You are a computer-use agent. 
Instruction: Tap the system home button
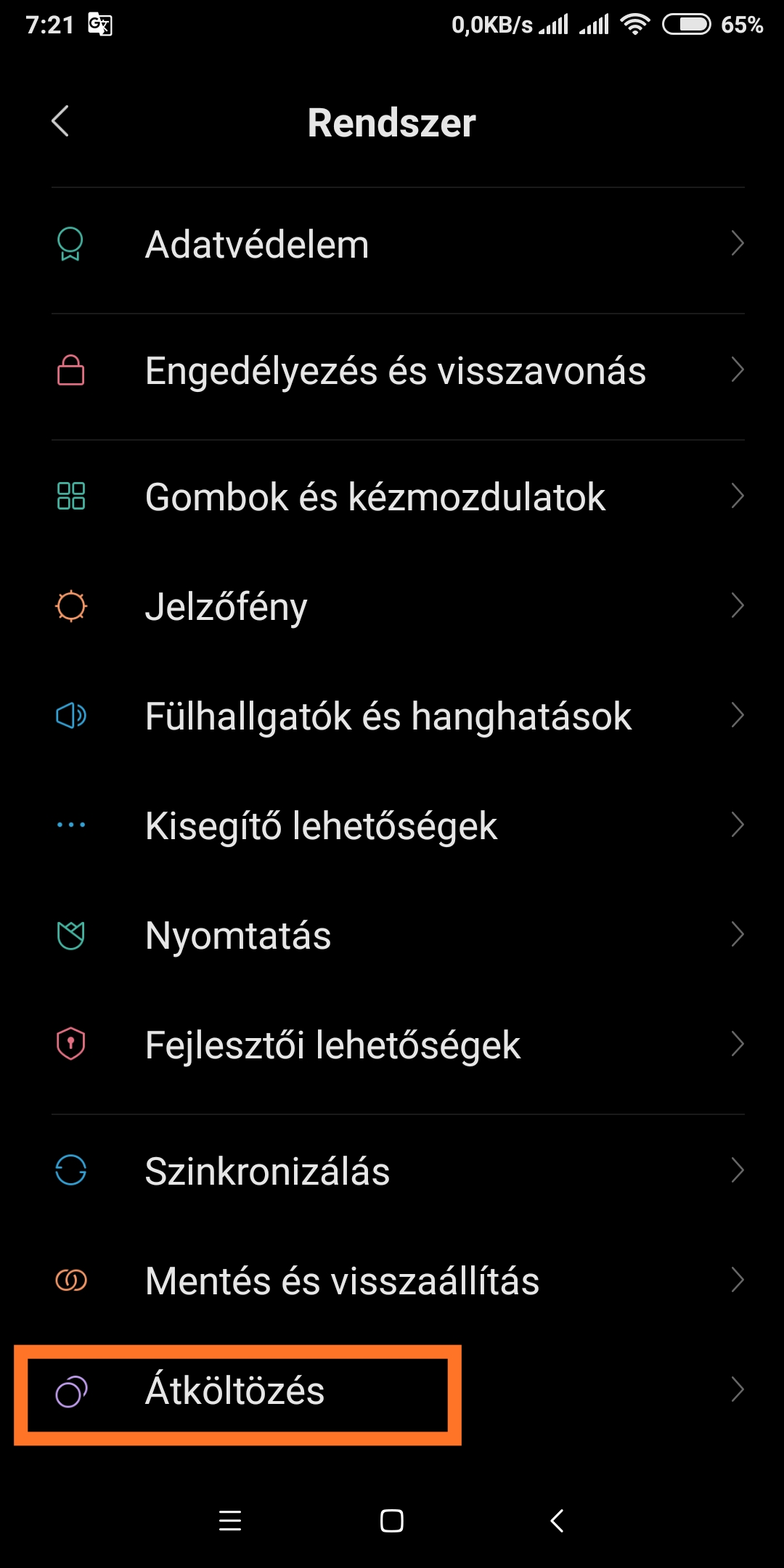pyautogui.click(x=392, y=1520)
